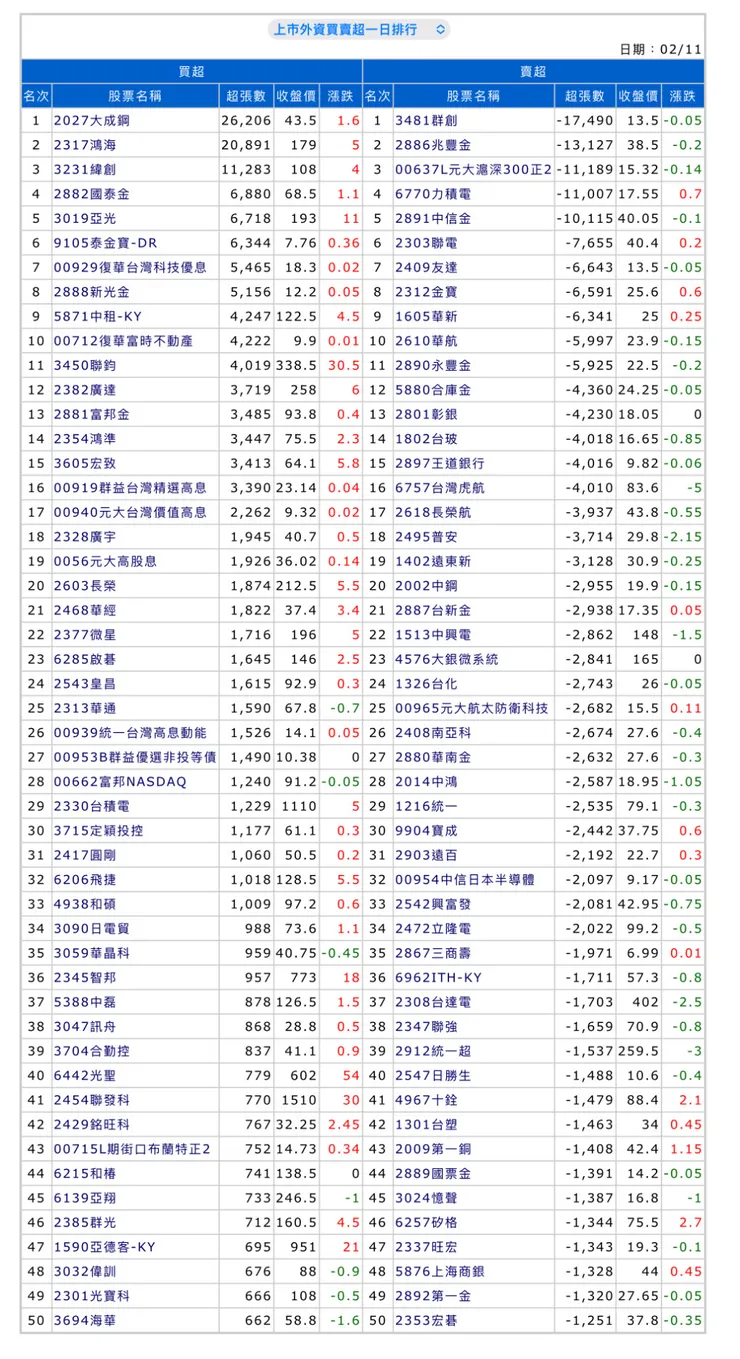Image resolution: width=740 pixels, height=1359 pixels.
Task: Click the dropdown chevron next to the report title
Action: tap(441, 29)
